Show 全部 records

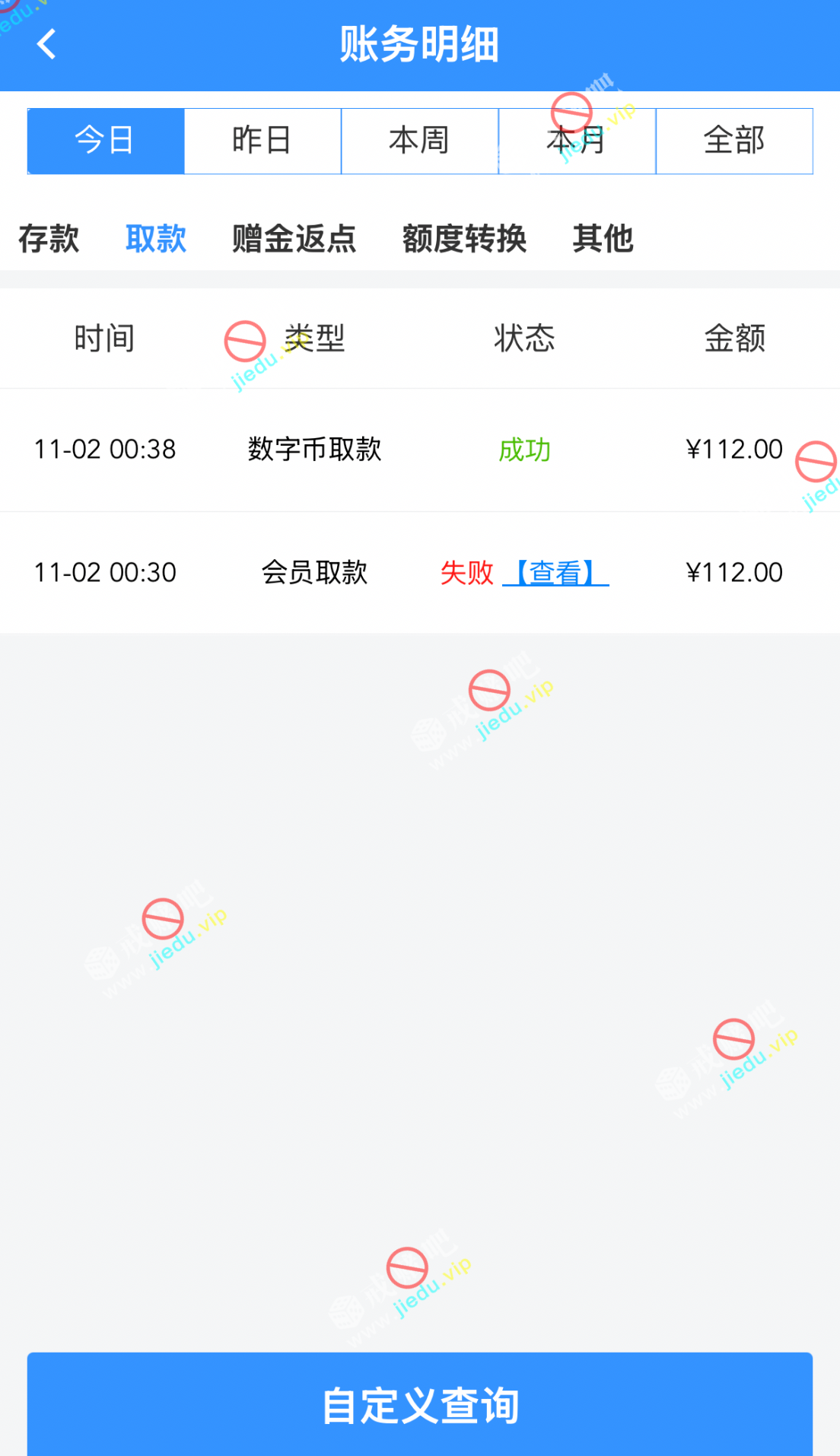734,141
